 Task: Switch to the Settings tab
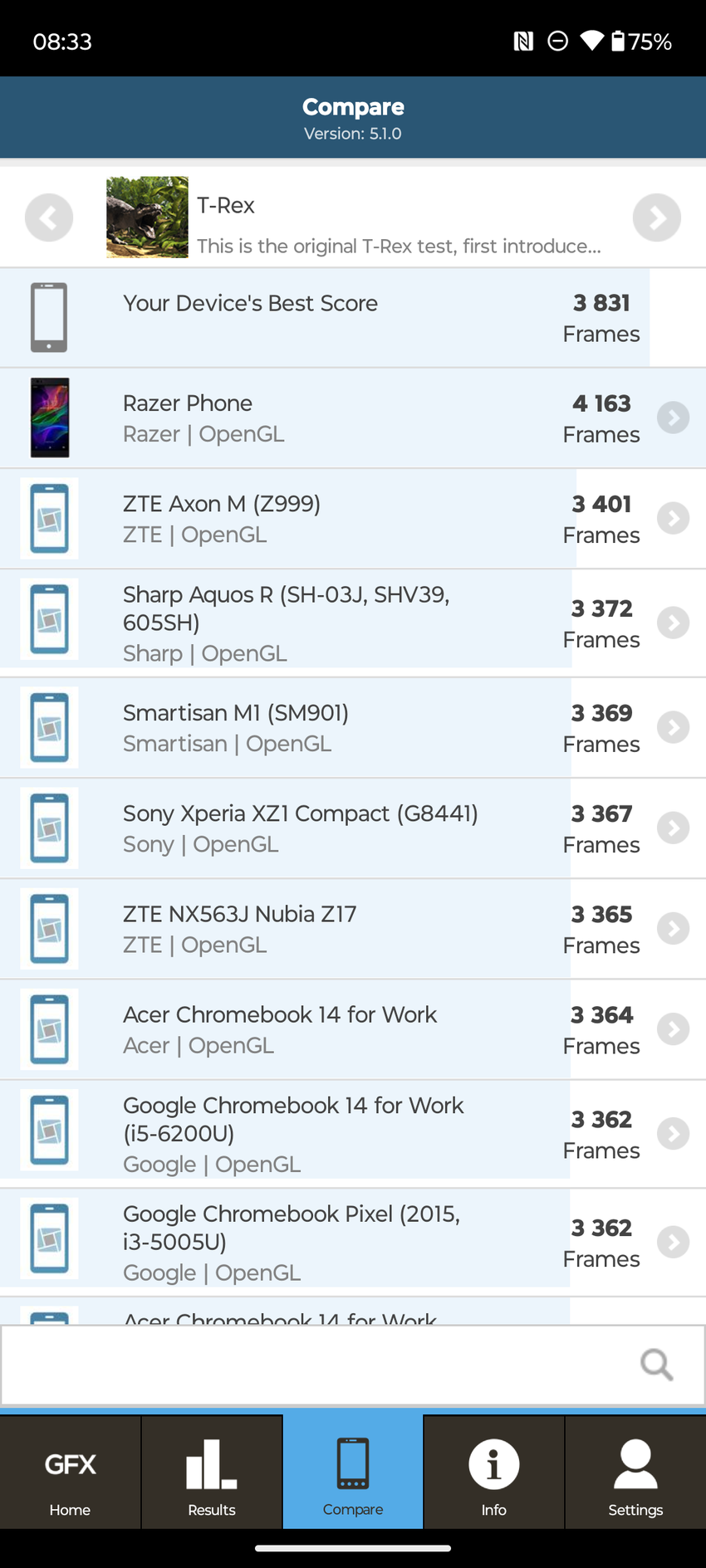point(635,1473)
